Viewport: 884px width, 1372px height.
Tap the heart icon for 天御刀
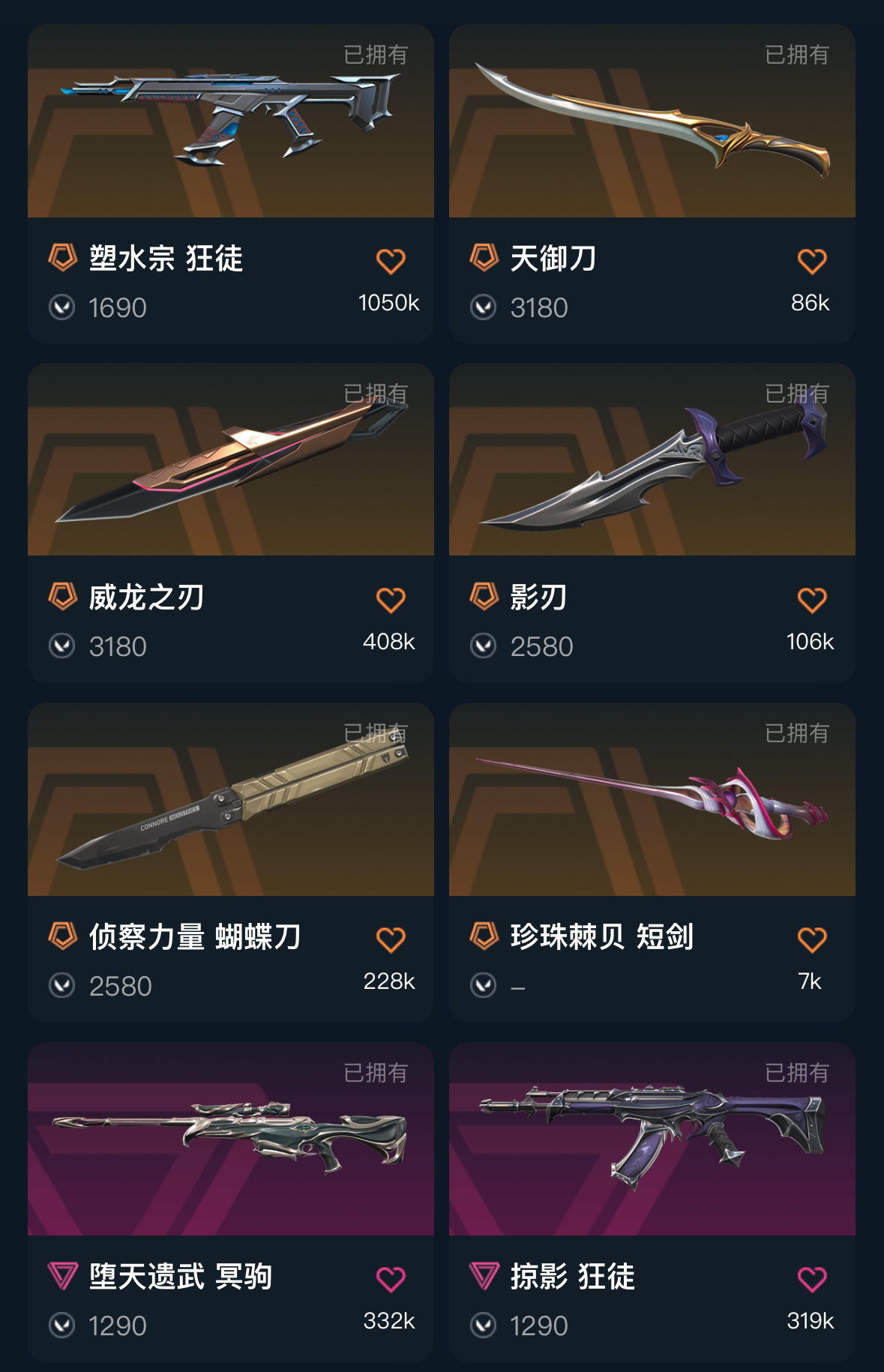point(812,261)
